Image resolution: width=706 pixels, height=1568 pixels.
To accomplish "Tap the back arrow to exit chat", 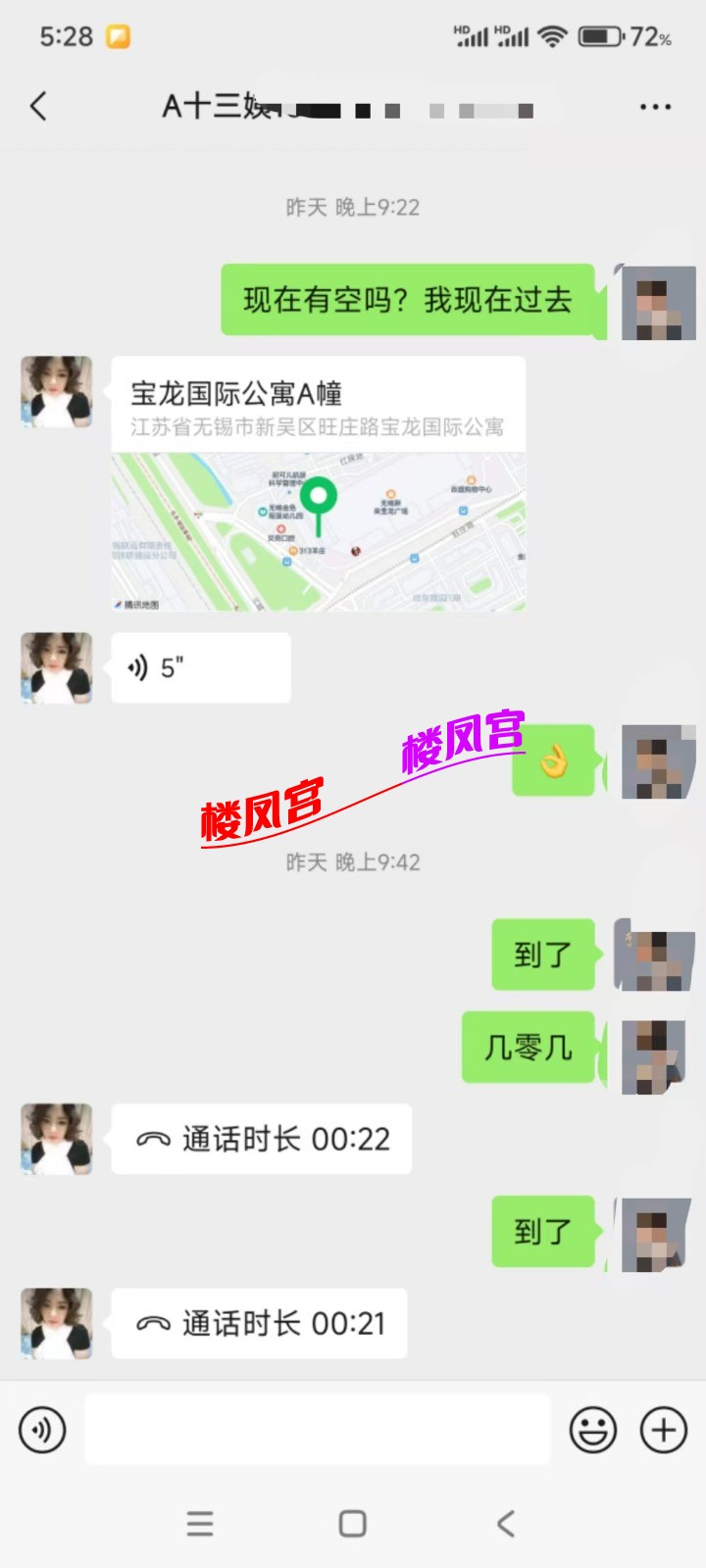I will click(39, 106).
